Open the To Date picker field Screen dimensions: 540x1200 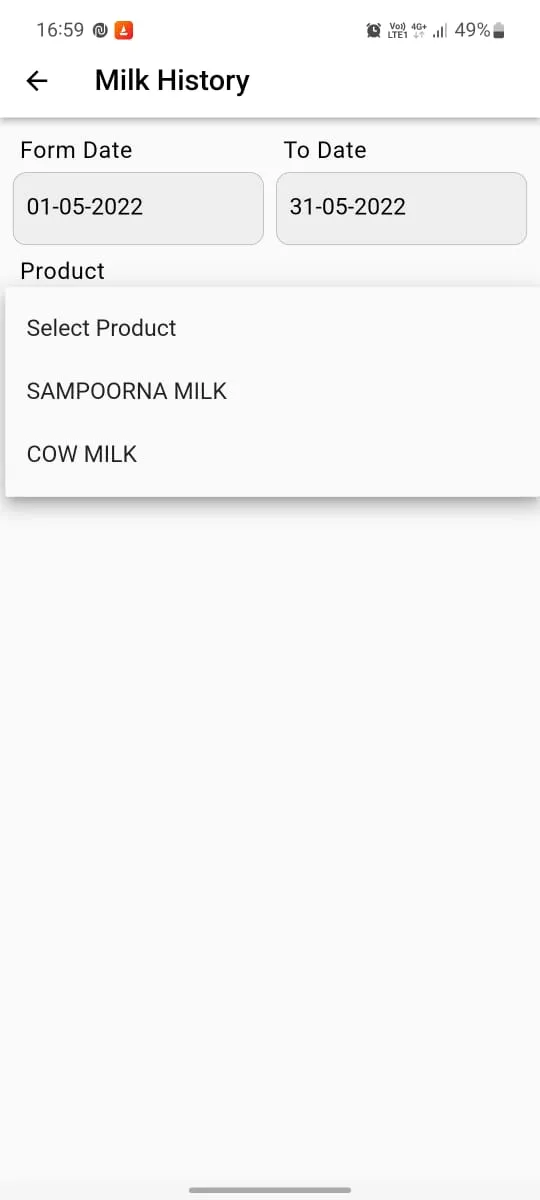click(401, 208)
